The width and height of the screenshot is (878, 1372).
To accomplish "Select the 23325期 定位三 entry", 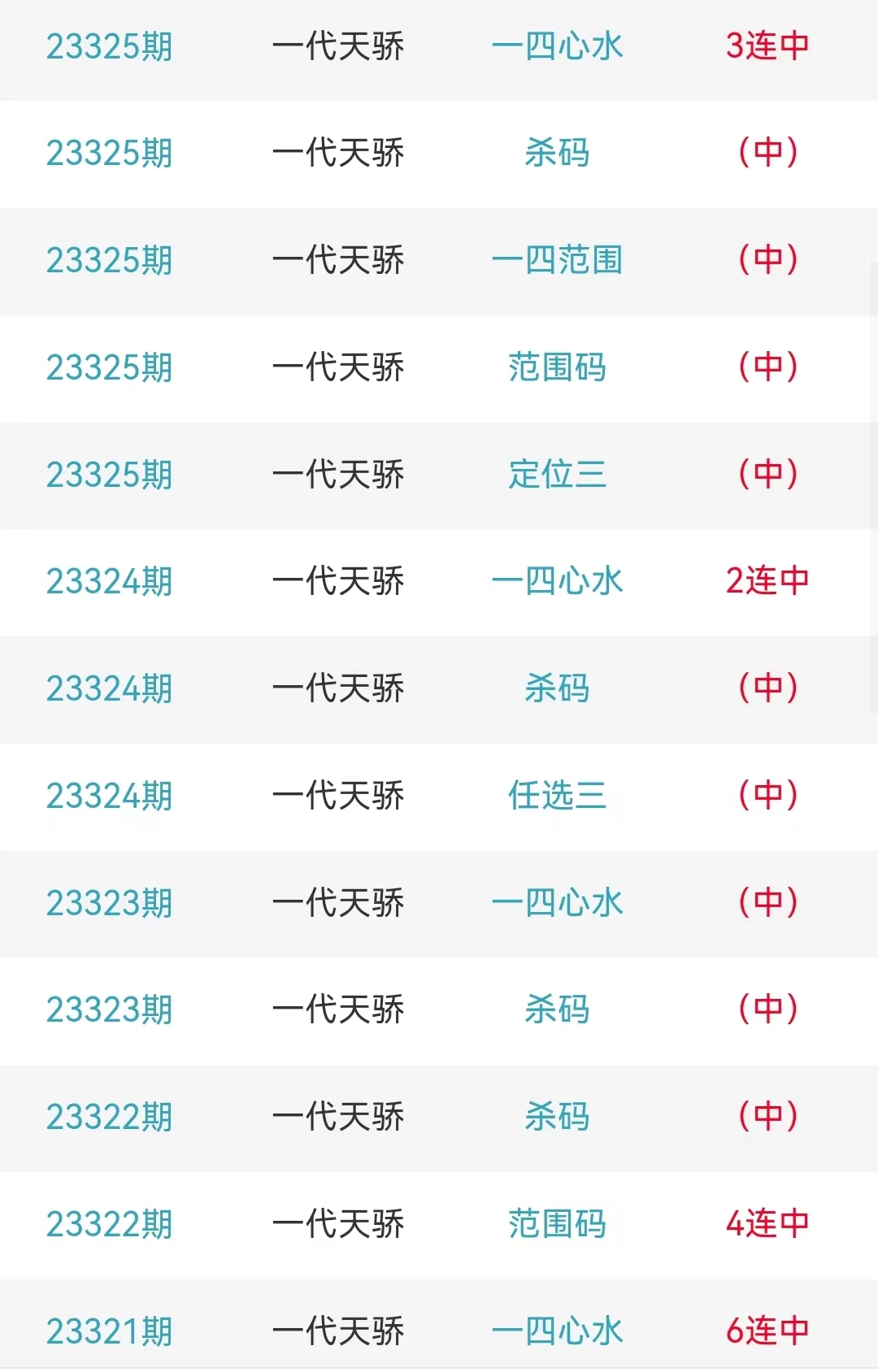I will click(557, 475).
